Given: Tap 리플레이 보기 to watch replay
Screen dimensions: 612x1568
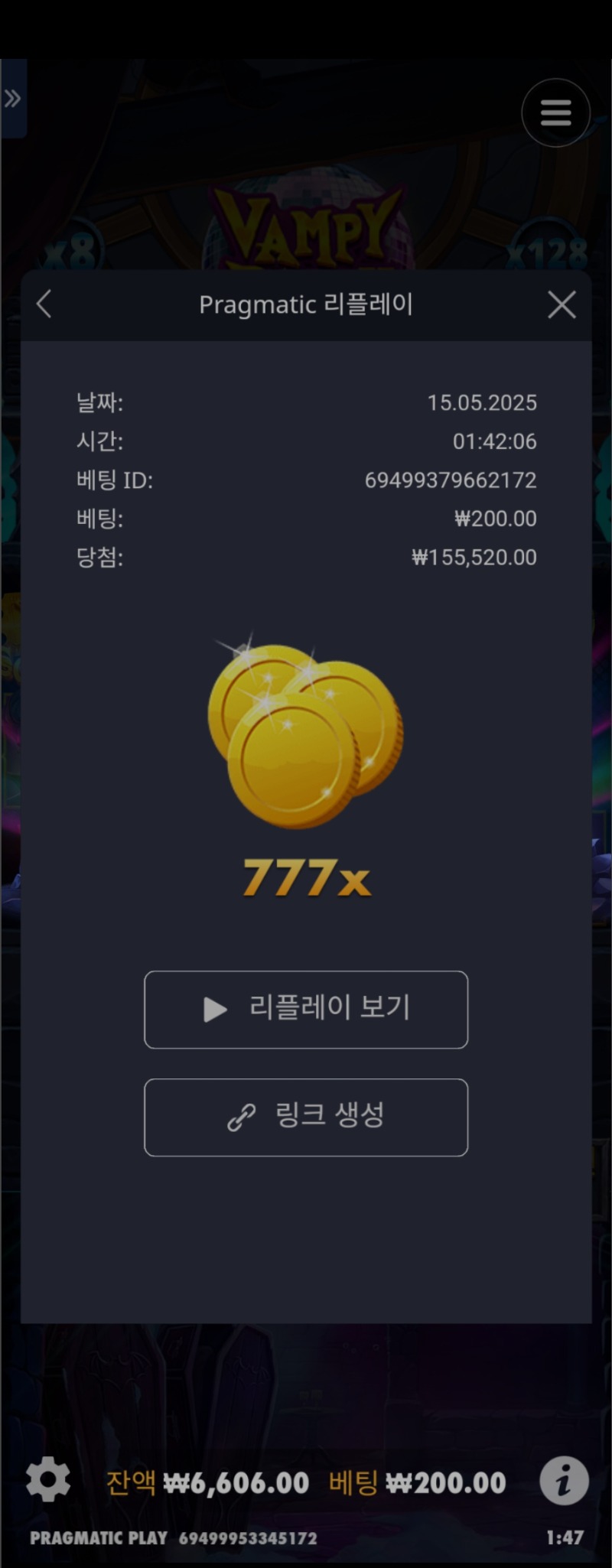Looking at the screenshot, I should tap(306, 1009).
